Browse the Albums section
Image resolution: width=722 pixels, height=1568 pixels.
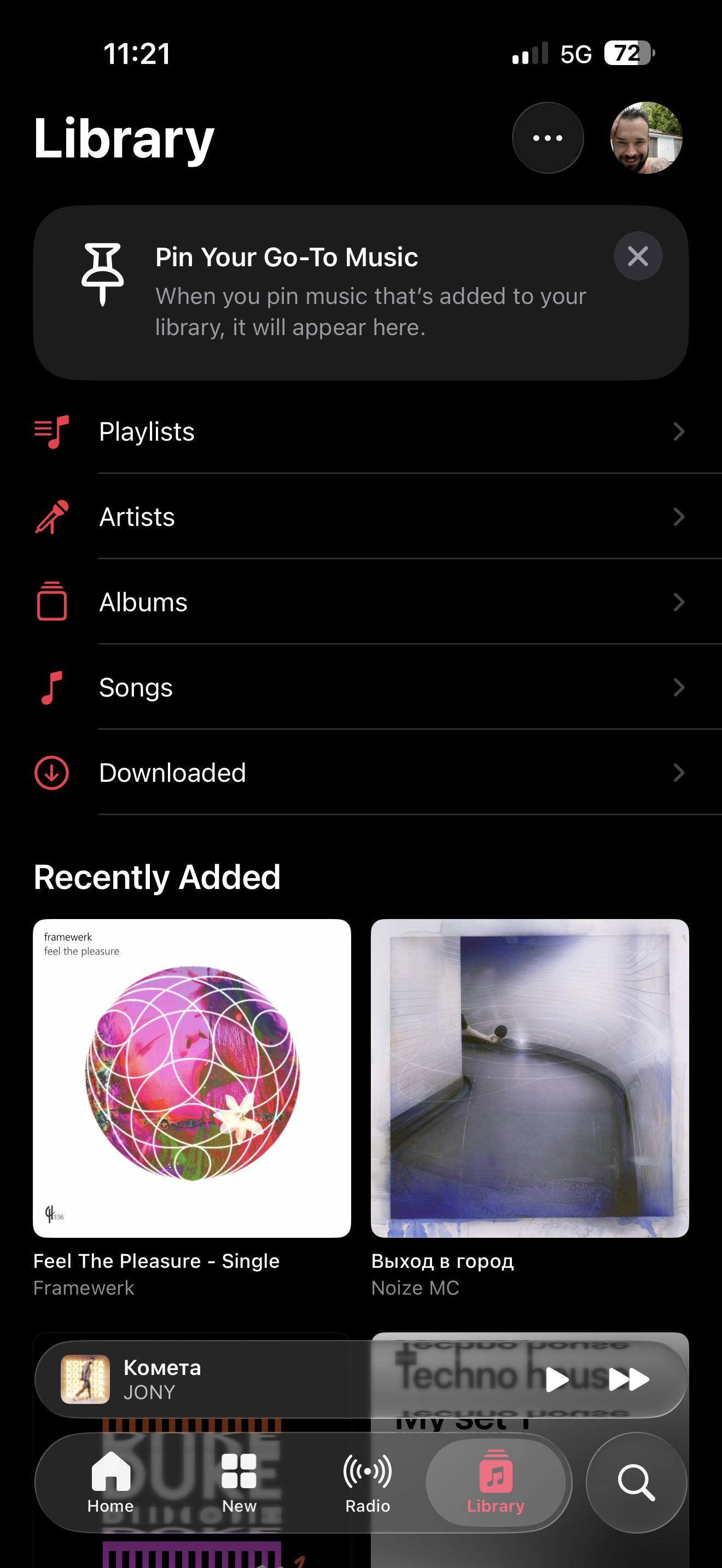pyautogui.click(x=360, y=602)
